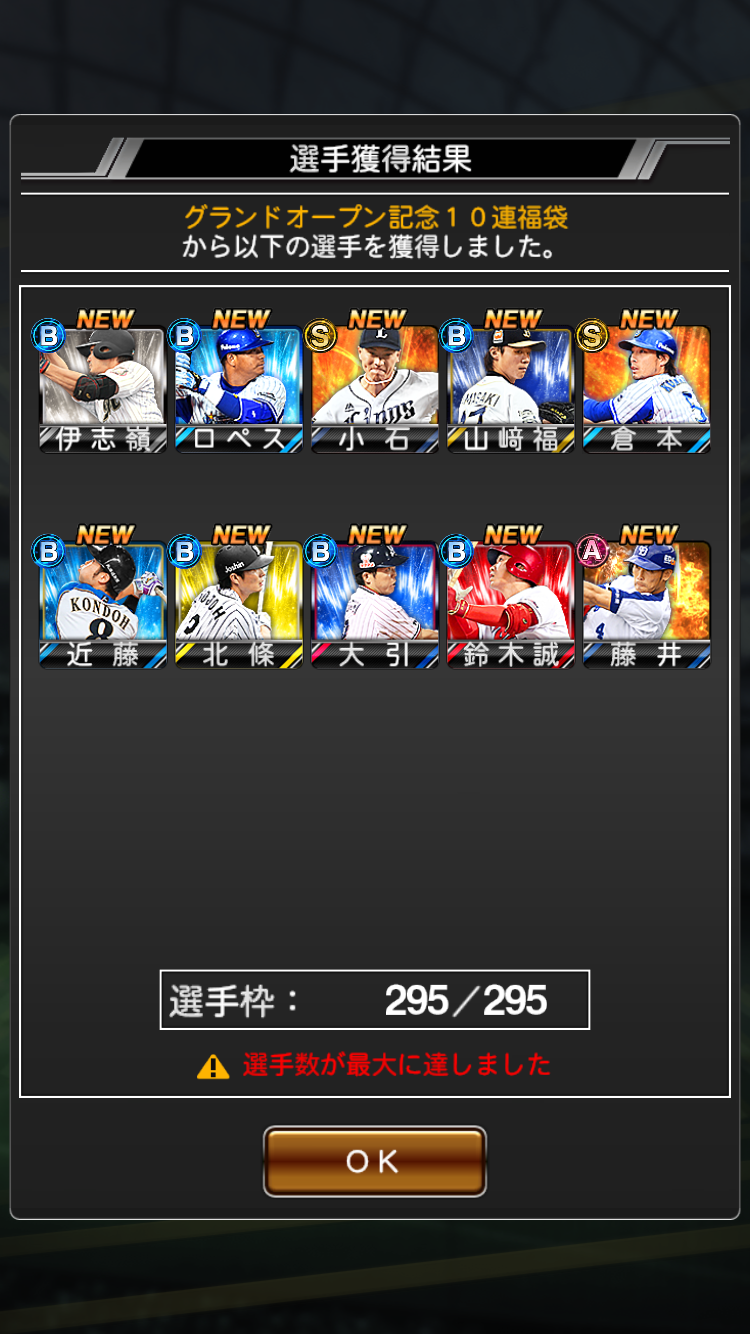This screenshot has height=1334, width=750.
Task: Select the 近藤 player card
Action: (102, 605)
